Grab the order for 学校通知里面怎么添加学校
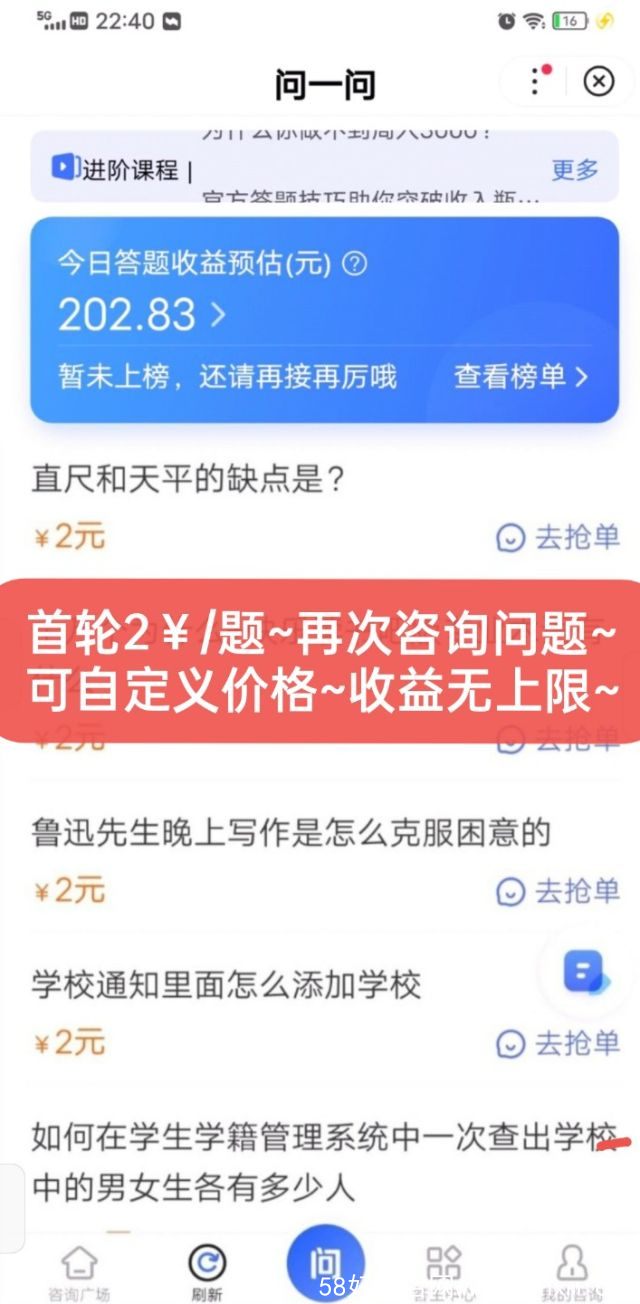 (x=558, y=1044)
